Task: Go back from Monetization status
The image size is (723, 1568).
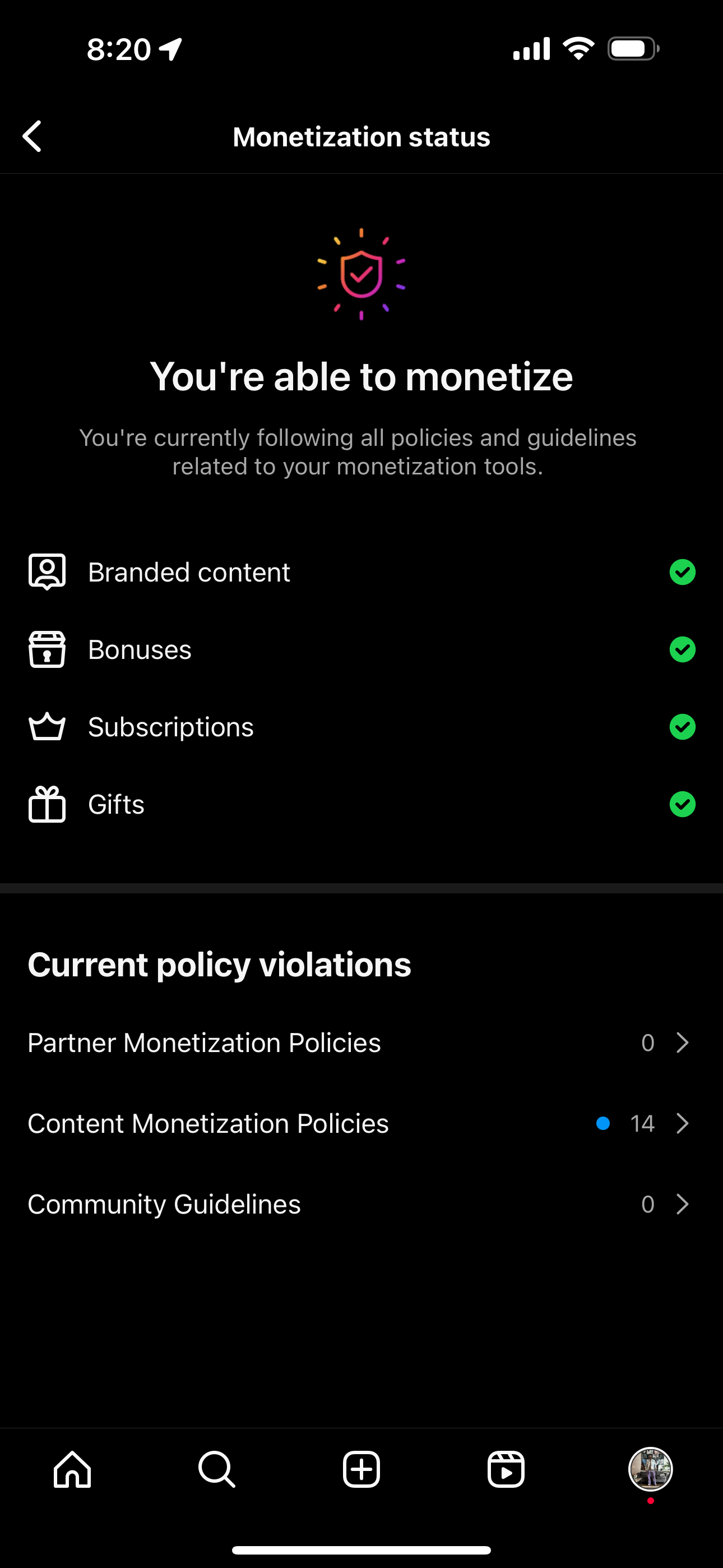Action: point(33,136)
